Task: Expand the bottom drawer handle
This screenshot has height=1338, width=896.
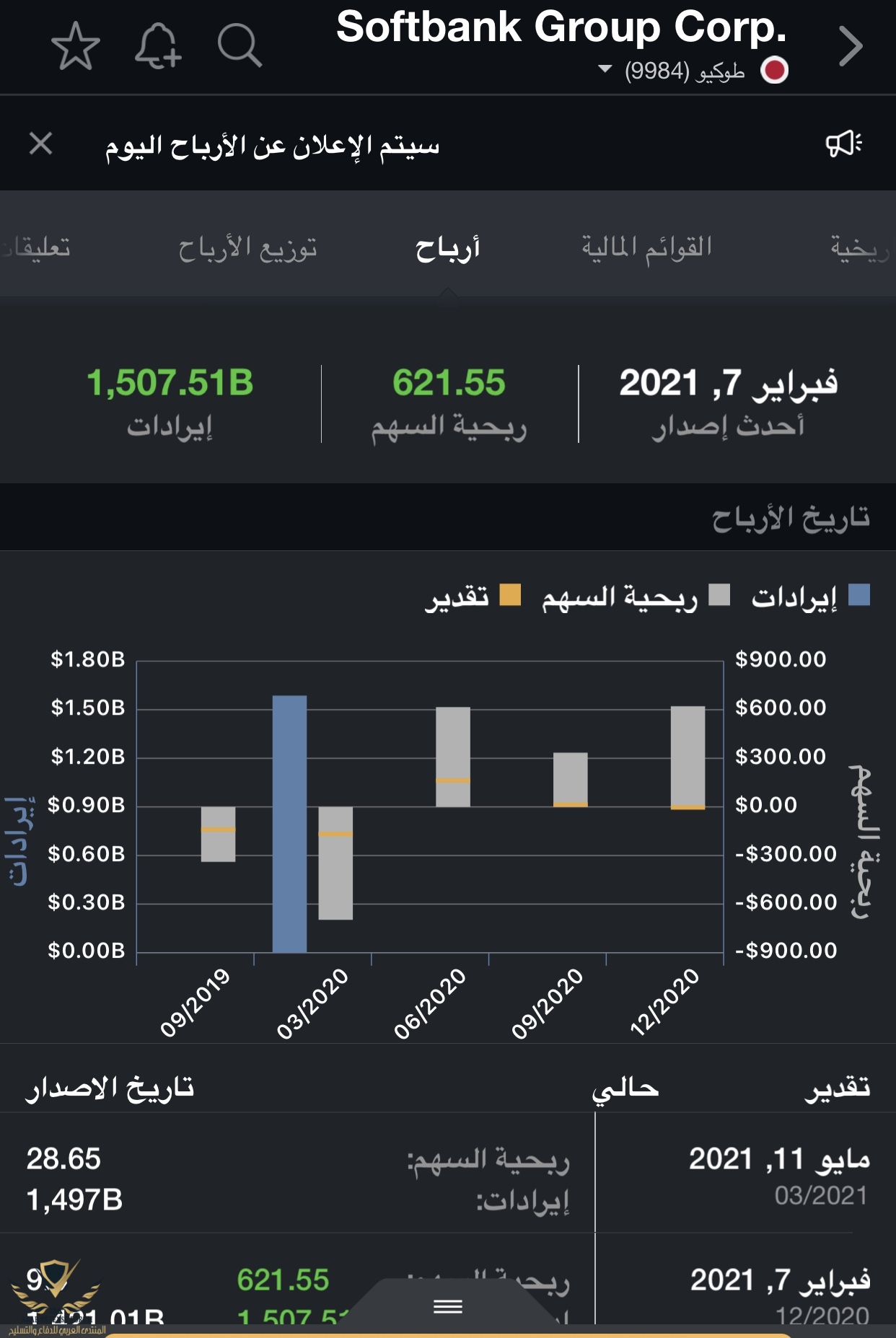Action: [x=448, y=1306]
